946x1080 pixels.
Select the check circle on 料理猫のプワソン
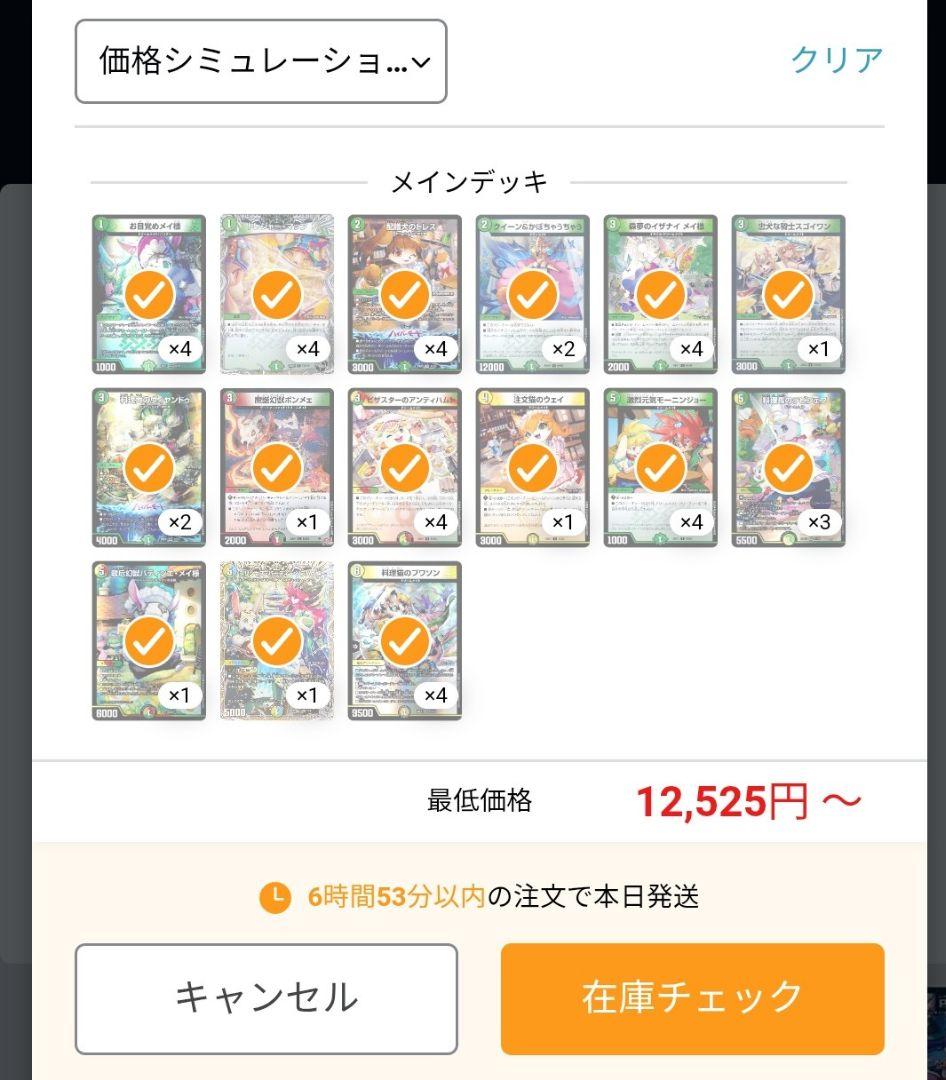(404, 640)
